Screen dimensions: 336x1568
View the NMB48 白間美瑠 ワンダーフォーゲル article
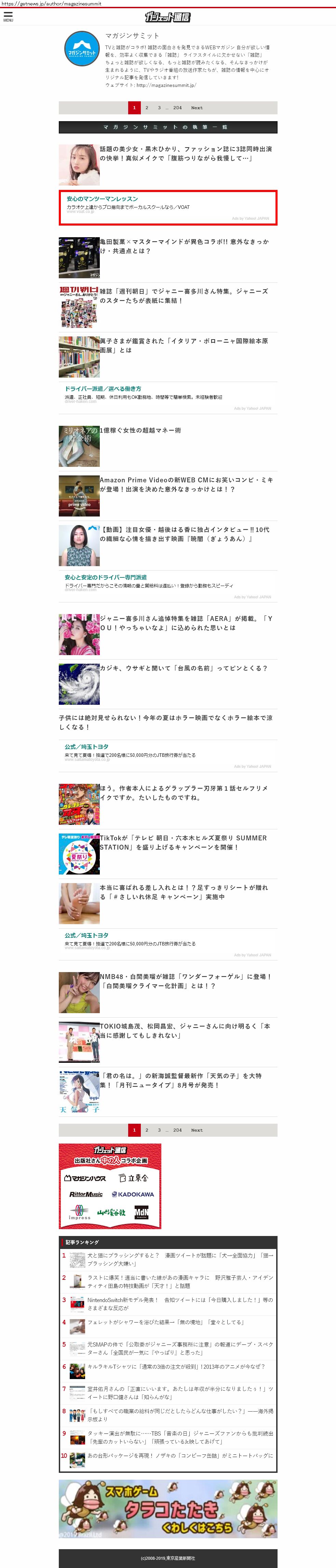tap(185, 981)
